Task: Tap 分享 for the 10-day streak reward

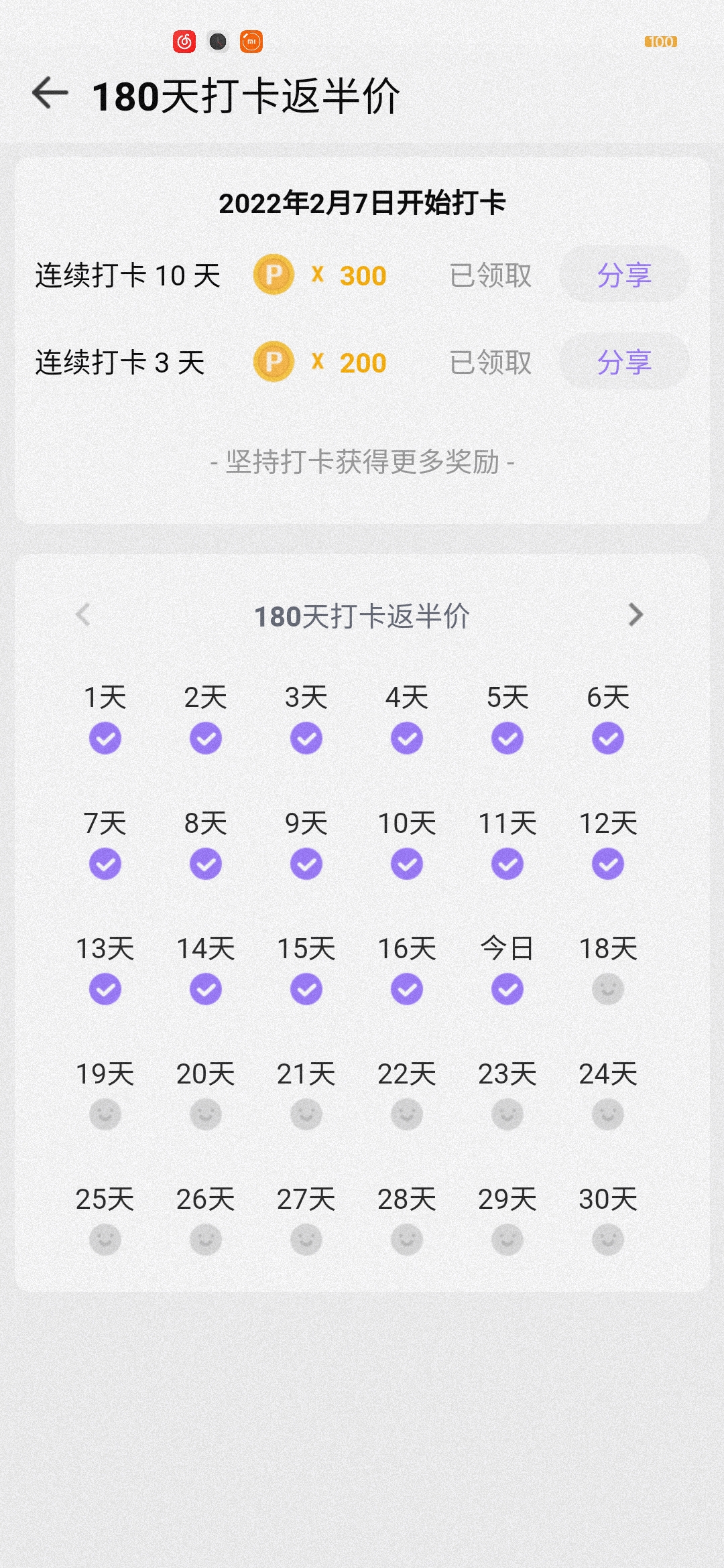Action: (623, 275)
